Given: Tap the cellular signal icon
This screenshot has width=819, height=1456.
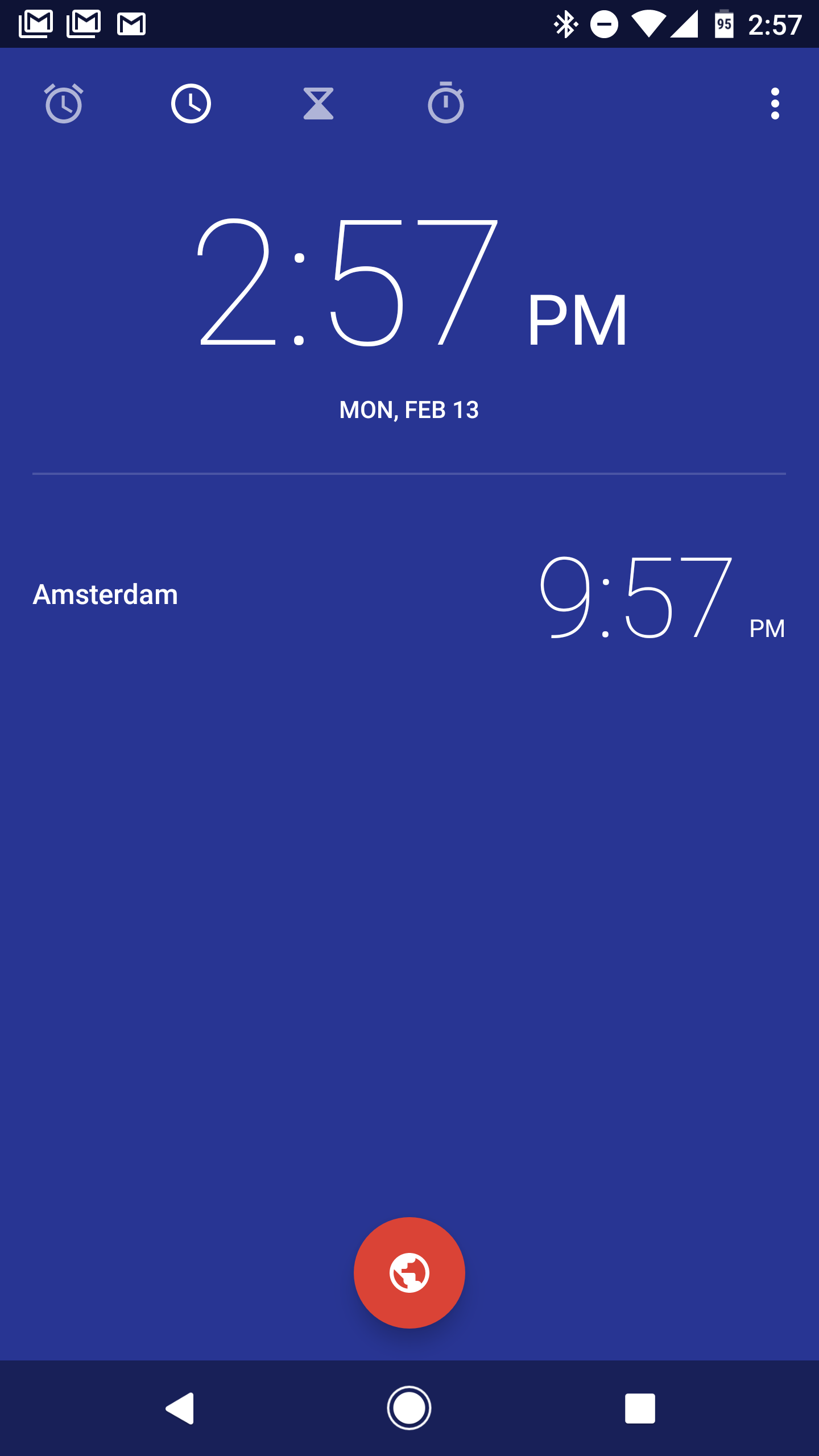Looking at the screenshot, I should (685, 23).
